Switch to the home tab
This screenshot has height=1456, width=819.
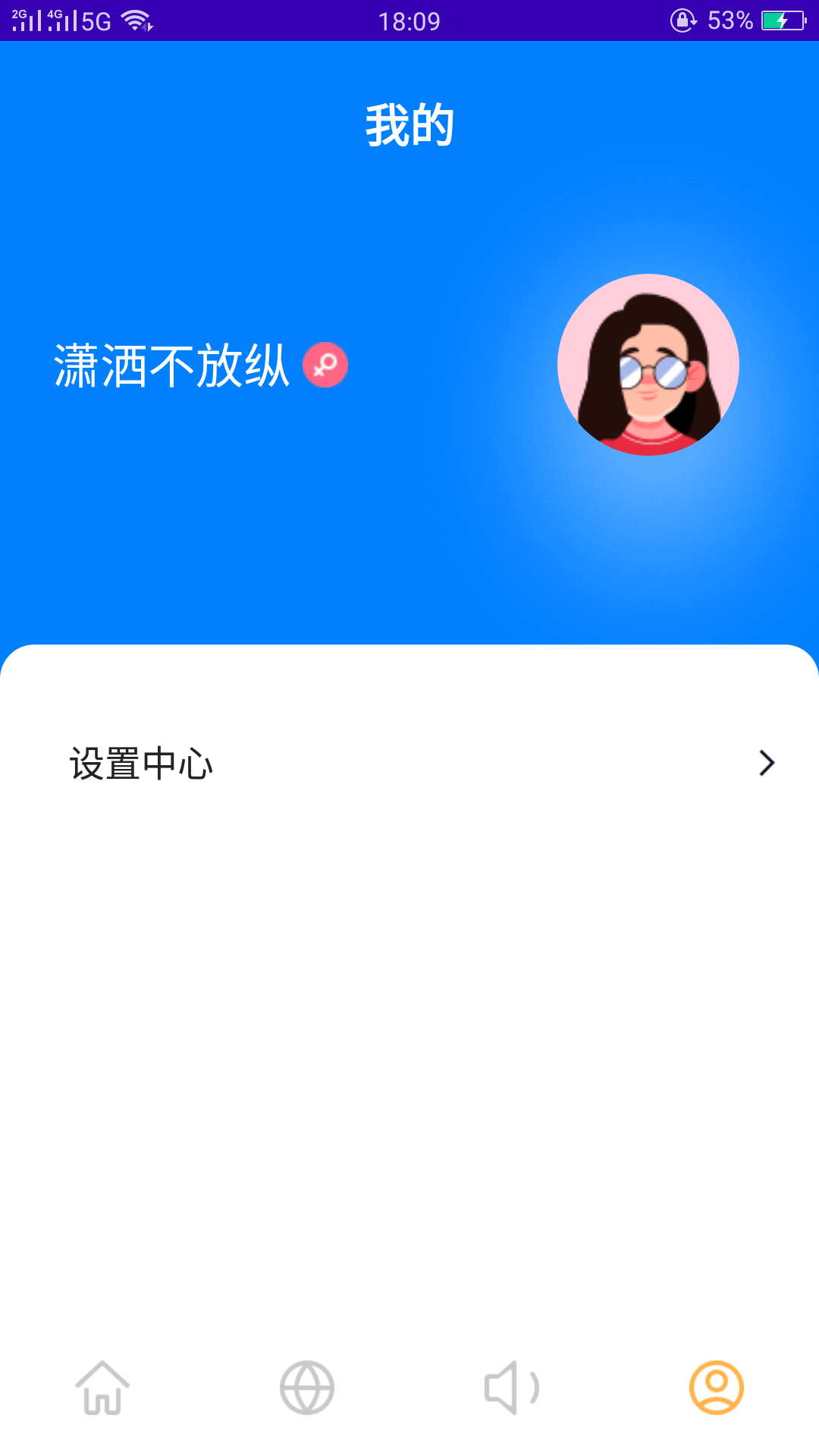coord(102,1388)
